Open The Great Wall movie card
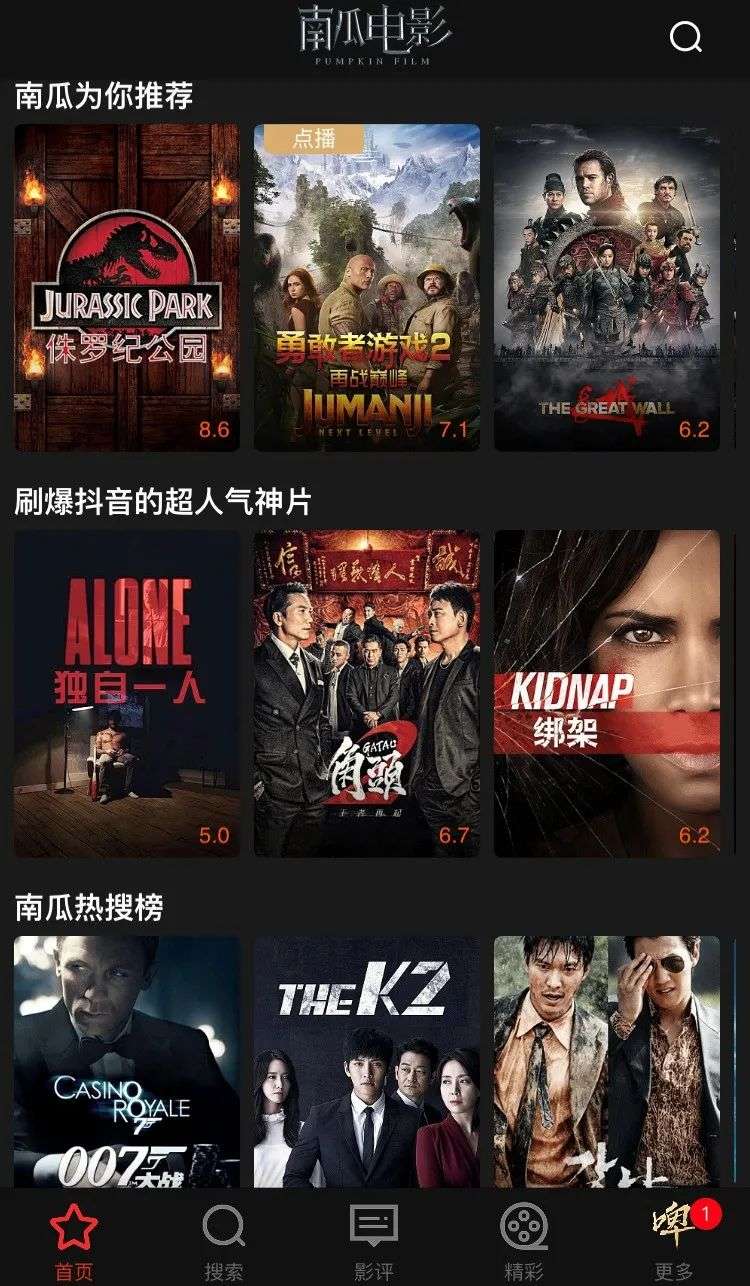This screenshot has height=1286, width=750. [x=607, y=287]
